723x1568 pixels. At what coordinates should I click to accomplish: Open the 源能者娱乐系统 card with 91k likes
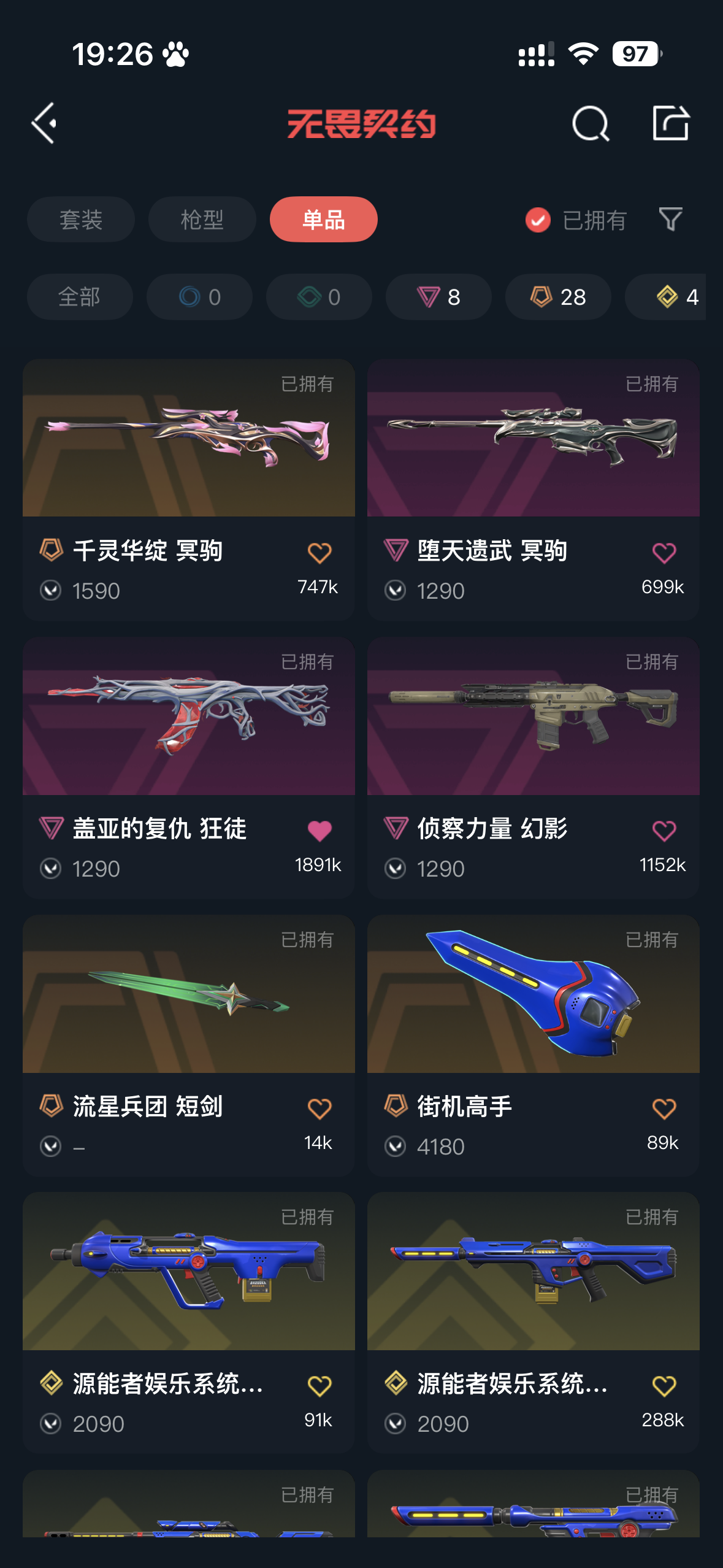[188, 1272]
